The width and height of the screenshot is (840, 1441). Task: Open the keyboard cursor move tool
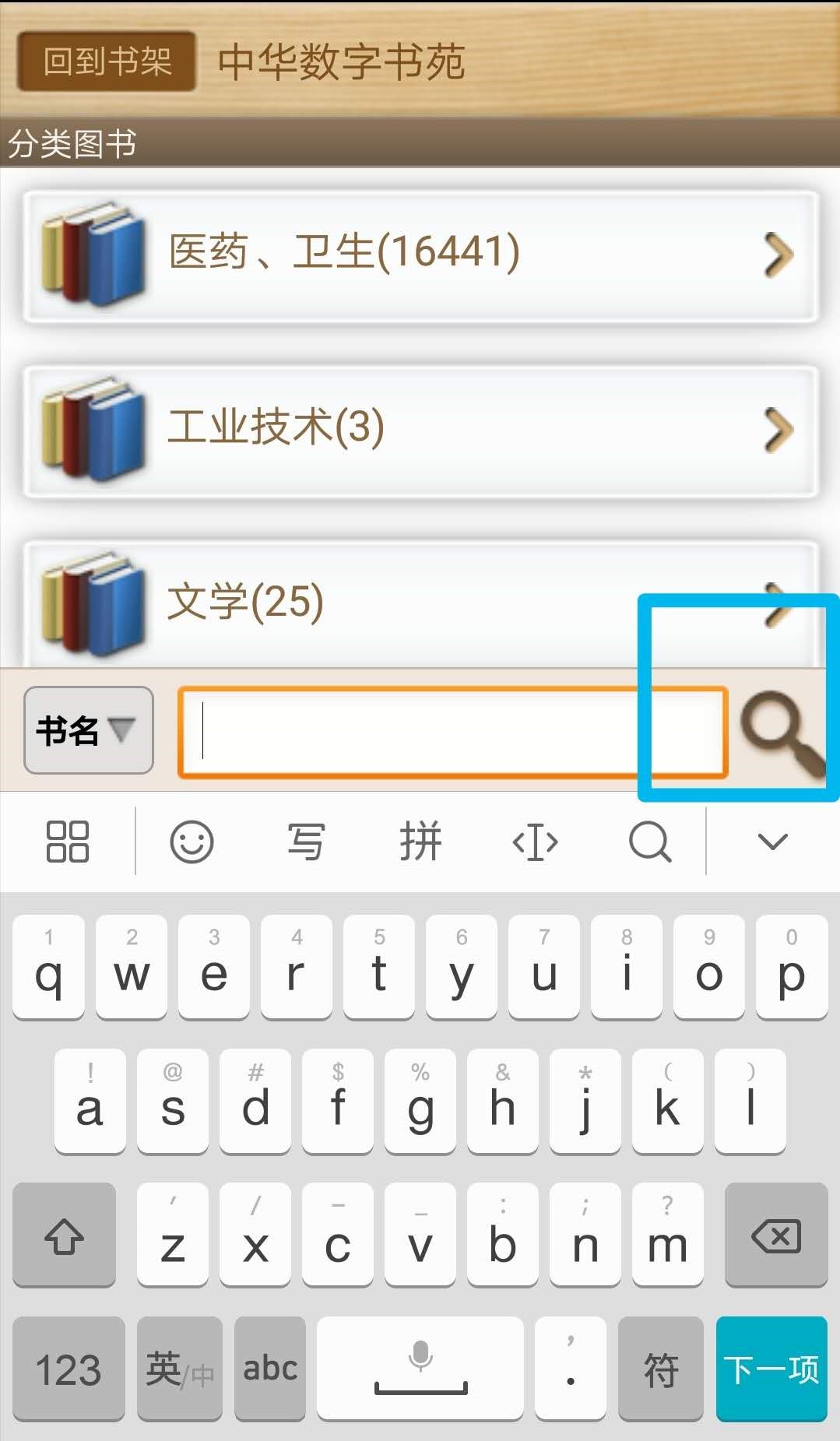535,842
